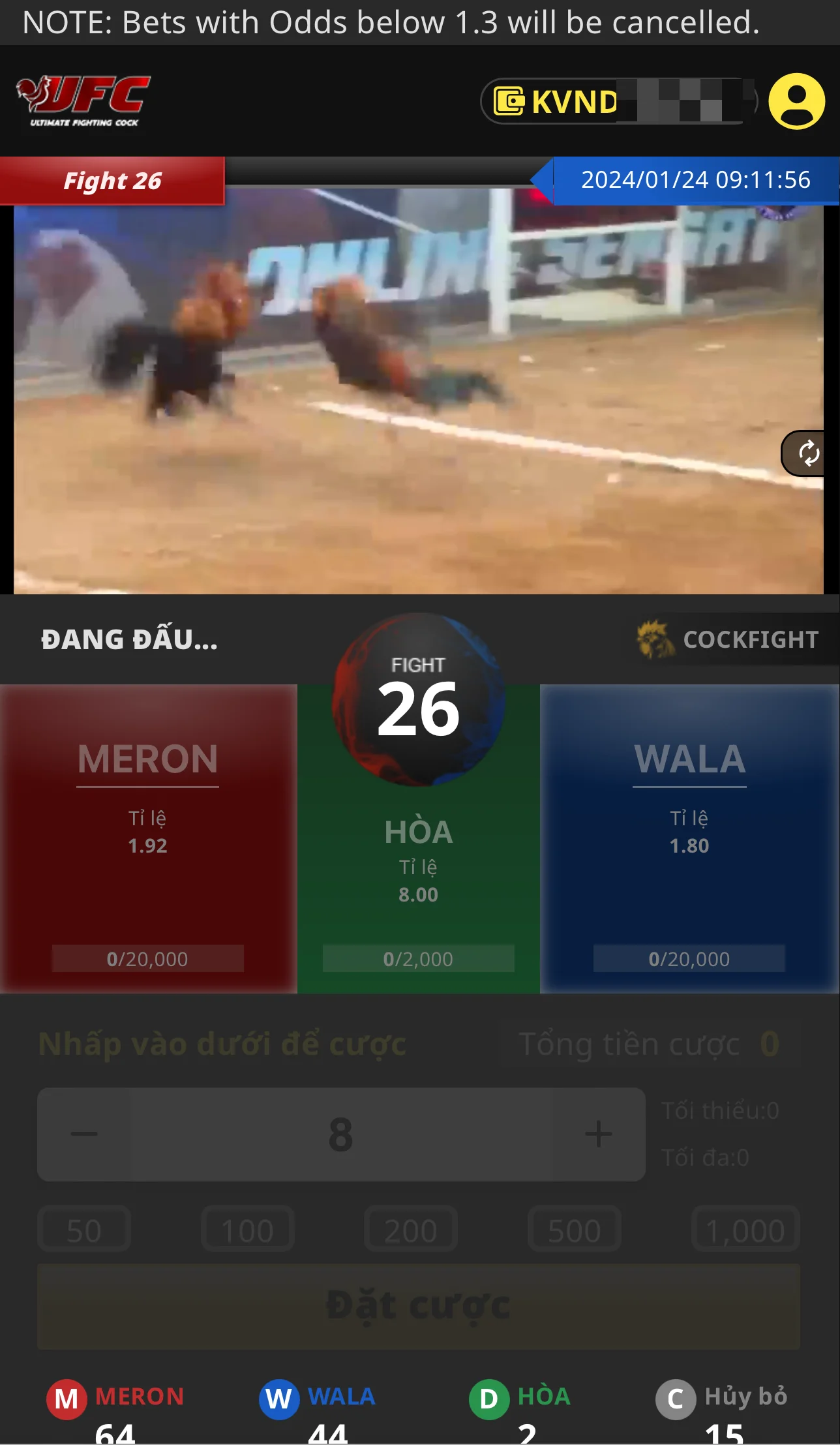Choose the 1,000 quick bet chip
The width and height of the screenshot is (840, 1445).
pos(745,1230)
